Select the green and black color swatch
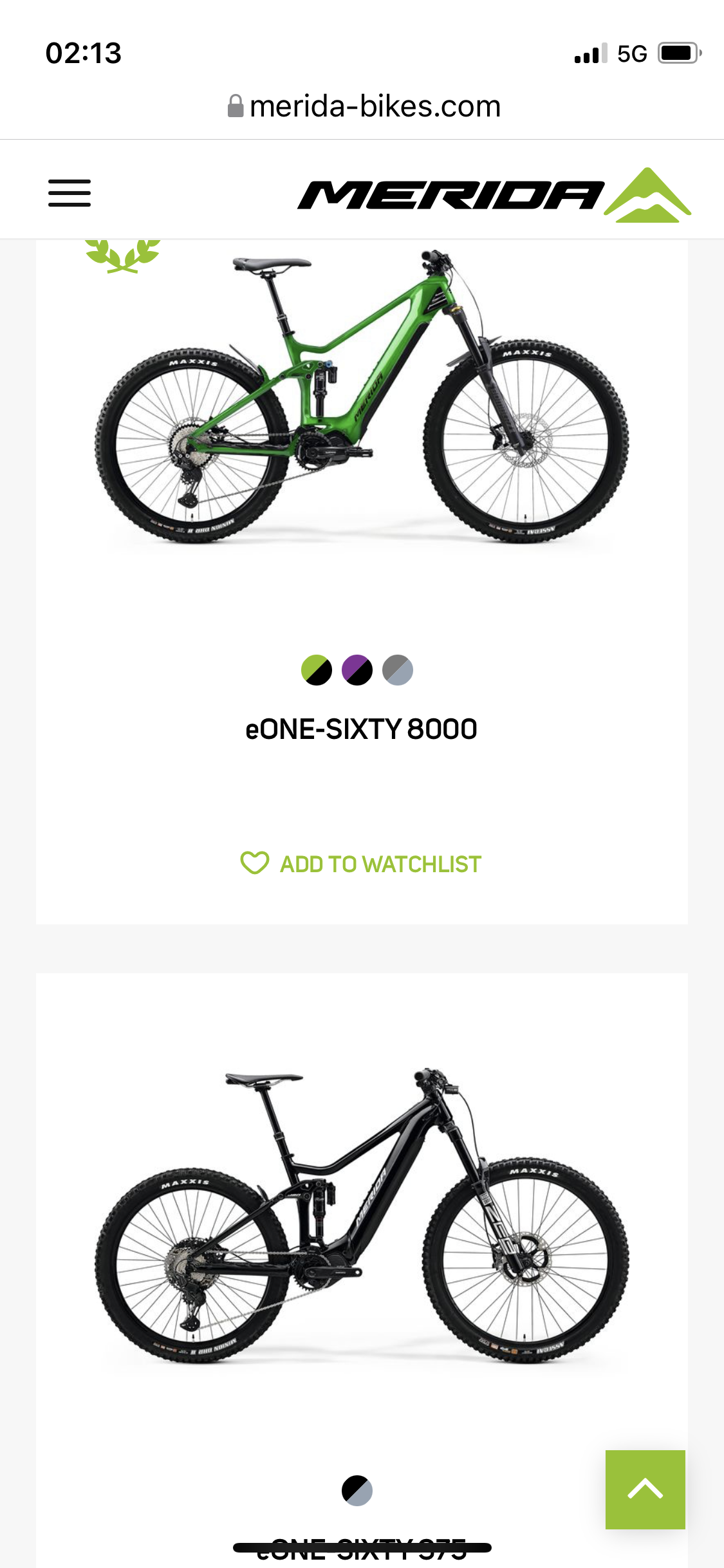The image size is (724, 1568). coord(317,670)
